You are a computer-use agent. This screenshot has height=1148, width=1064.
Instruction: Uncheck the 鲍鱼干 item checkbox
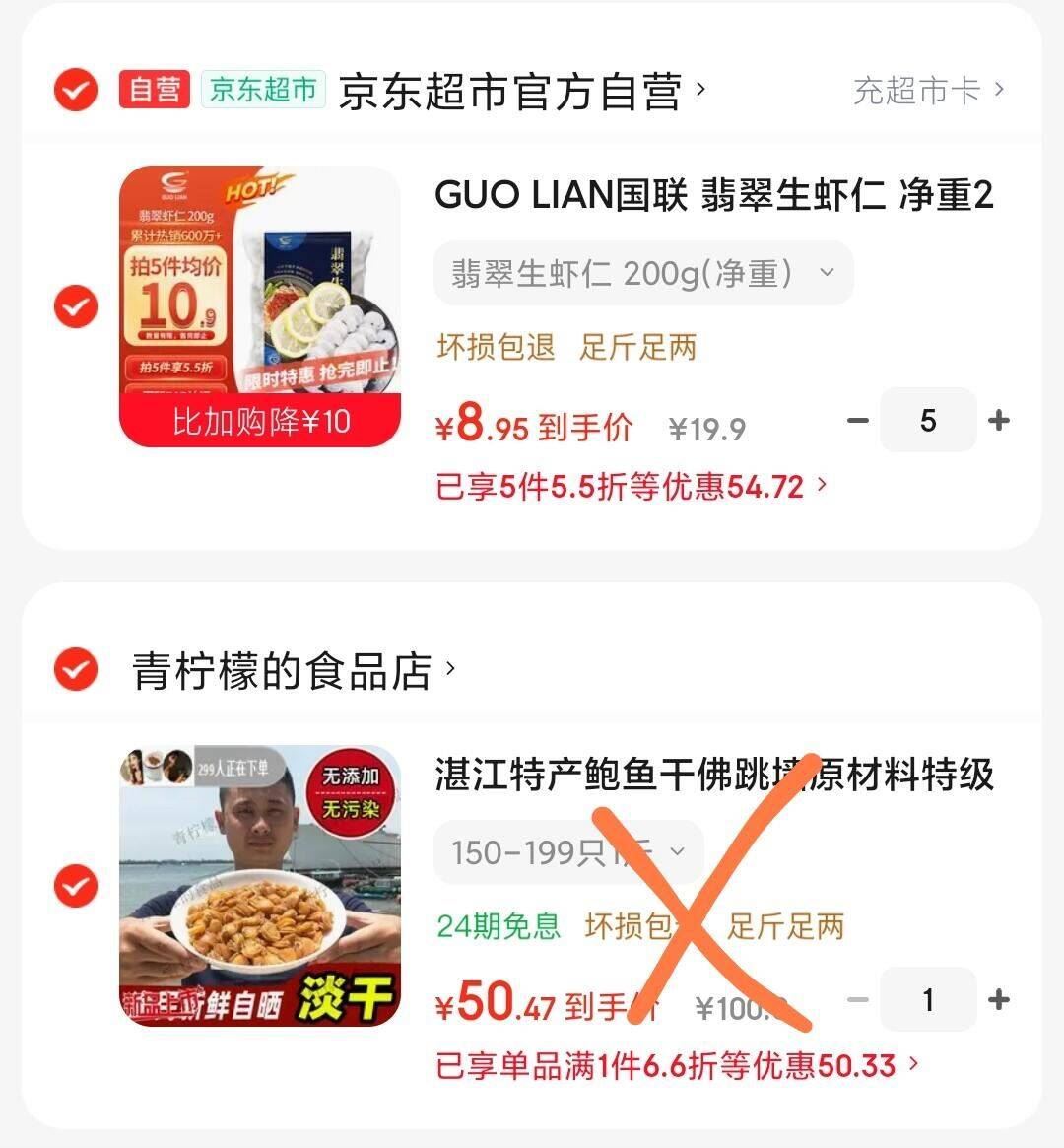pos(75,886)
